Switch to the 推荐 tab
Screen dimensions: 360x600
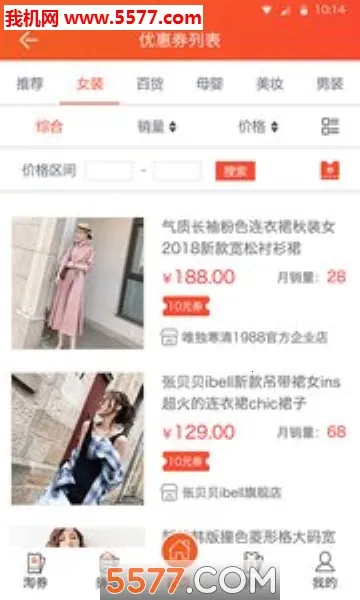click(x=30, y=84)
